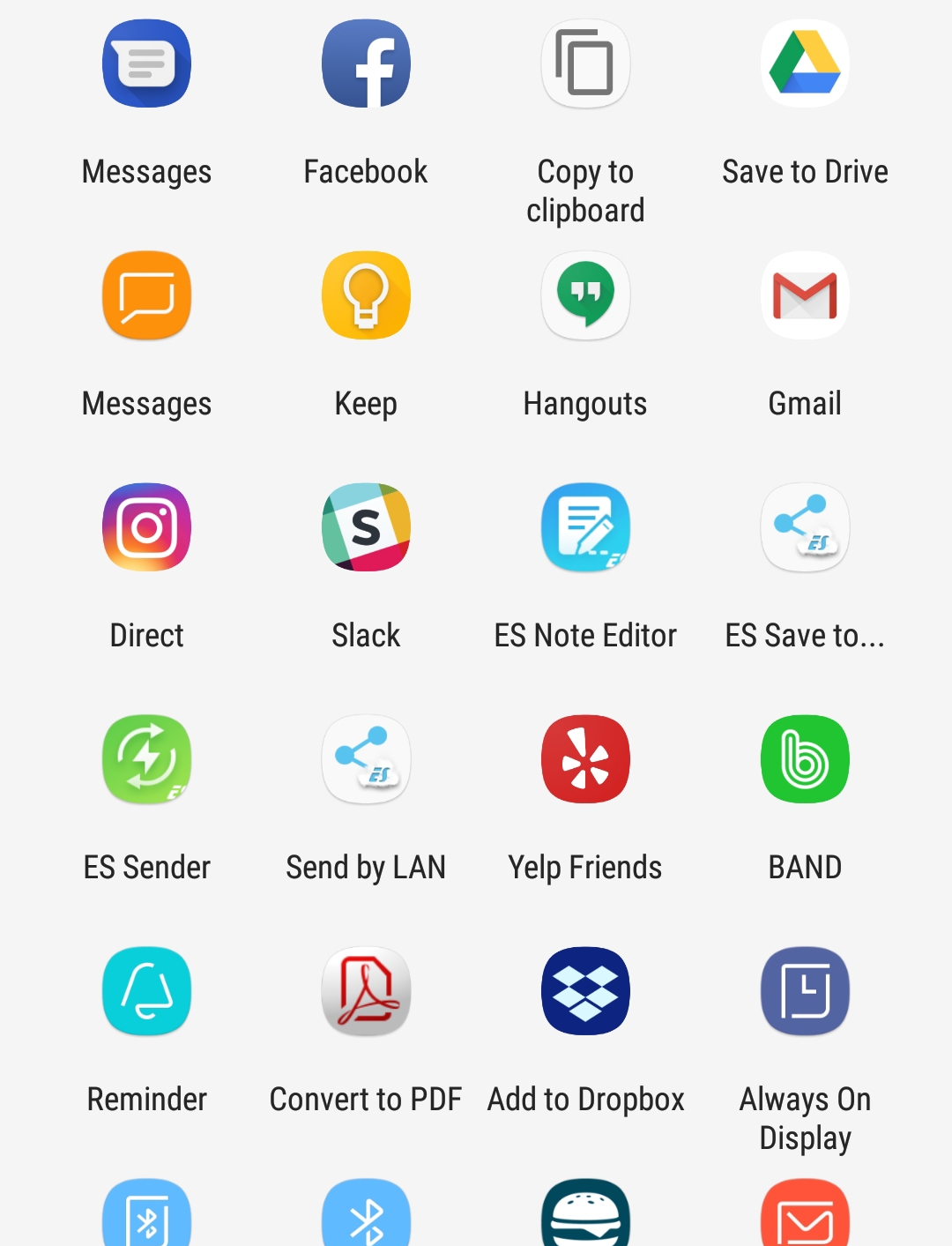The image size is (952, 1246).
Task: Share through Hangouts
Action: click(x=585, y=295)
